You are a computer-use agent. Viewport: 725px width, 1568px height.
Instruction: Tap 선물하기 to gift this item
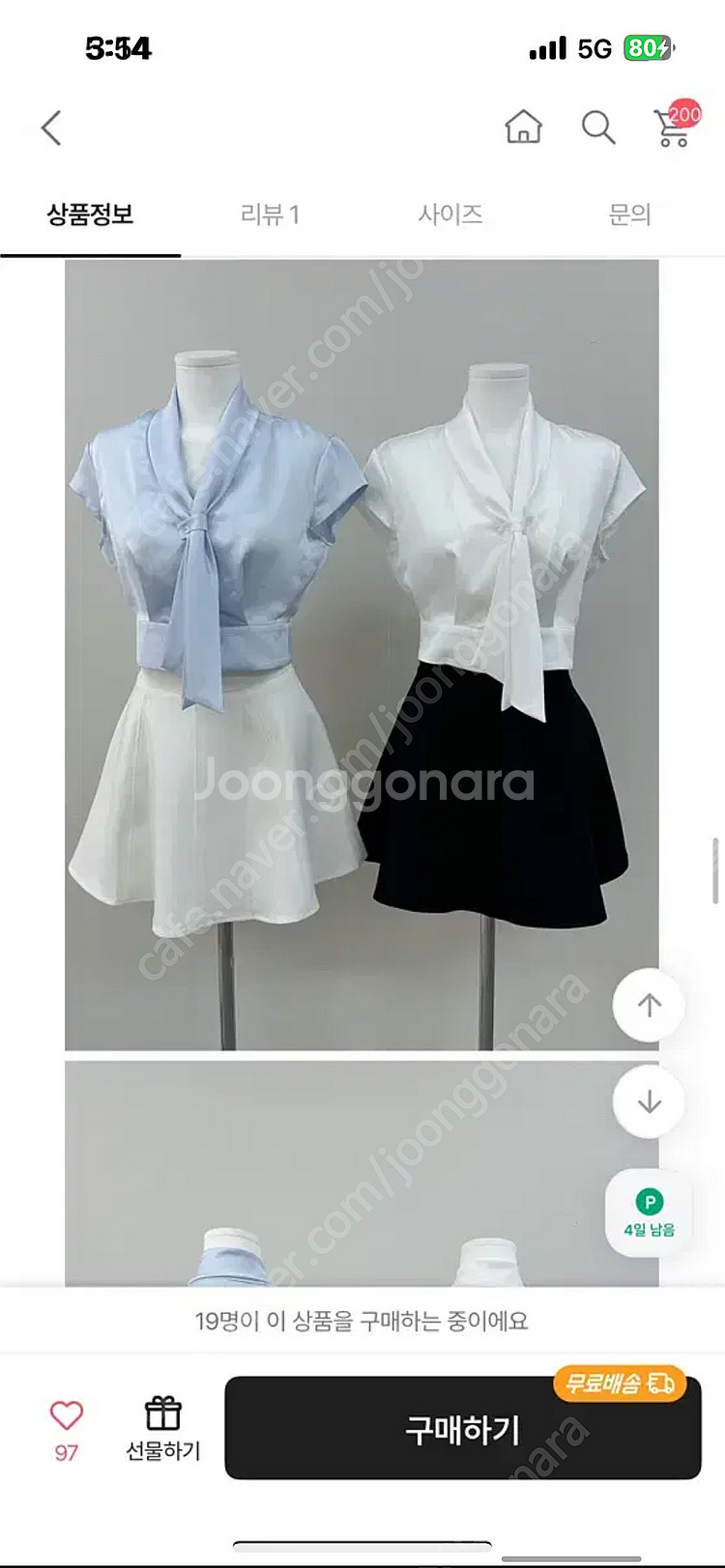(x=162, y=1428)
